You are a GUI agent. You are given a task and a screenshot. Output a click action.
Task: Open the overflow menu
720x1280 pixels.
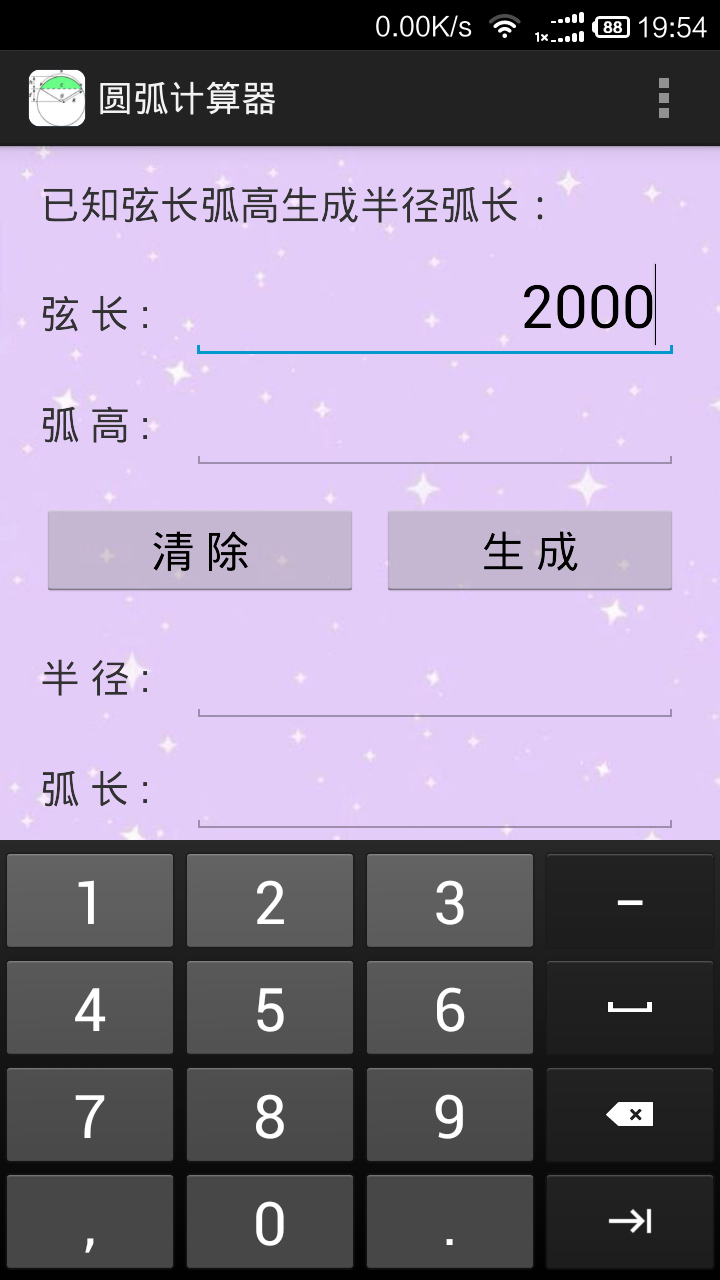coord(663,98)
